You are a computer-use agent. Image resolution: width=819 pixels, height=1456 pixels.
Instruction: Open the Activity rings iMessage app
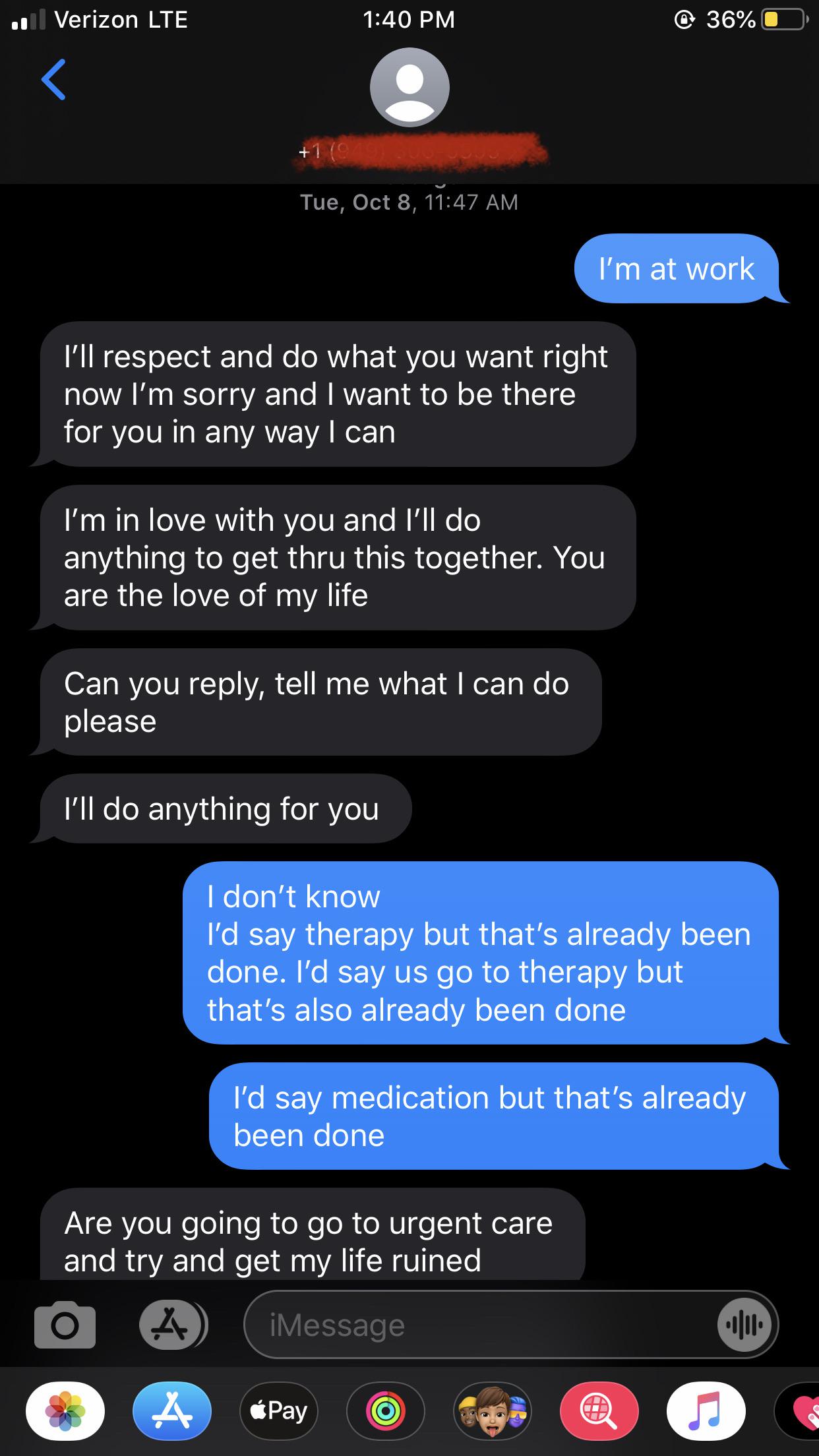tap(386, 1411)
